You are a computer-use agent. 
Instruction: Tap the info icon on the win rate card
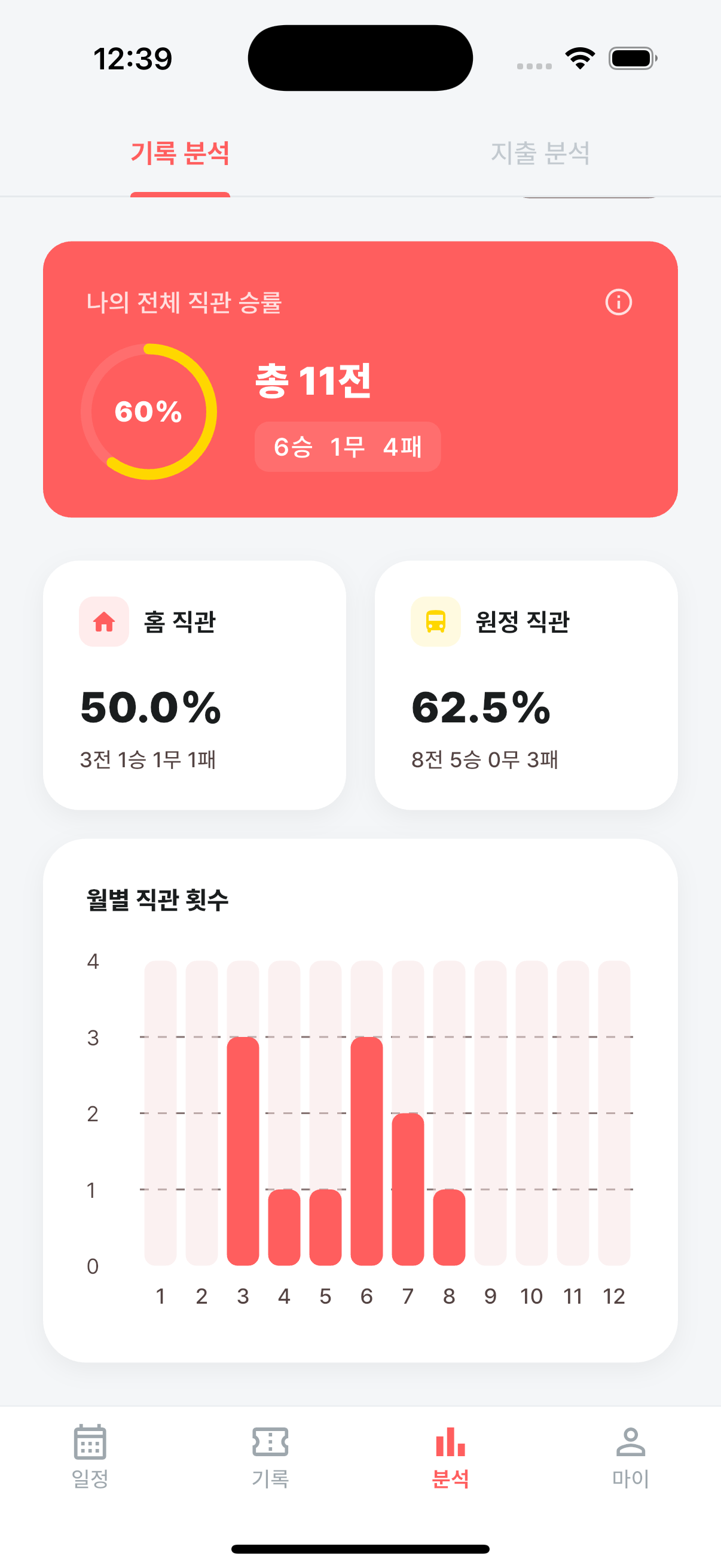[x=618, y=301]
